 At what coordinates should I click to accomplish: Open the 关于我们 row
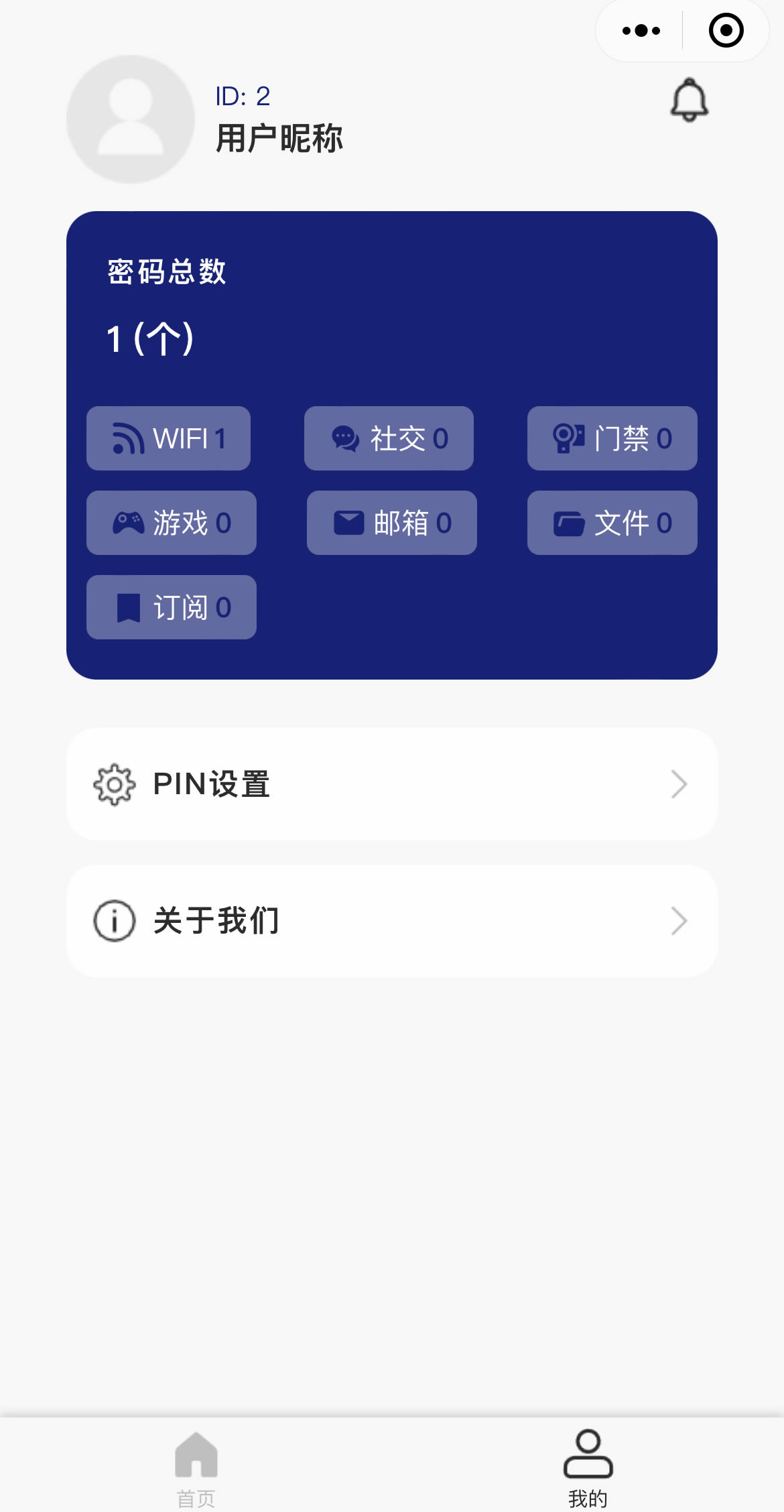pos(392,921)
